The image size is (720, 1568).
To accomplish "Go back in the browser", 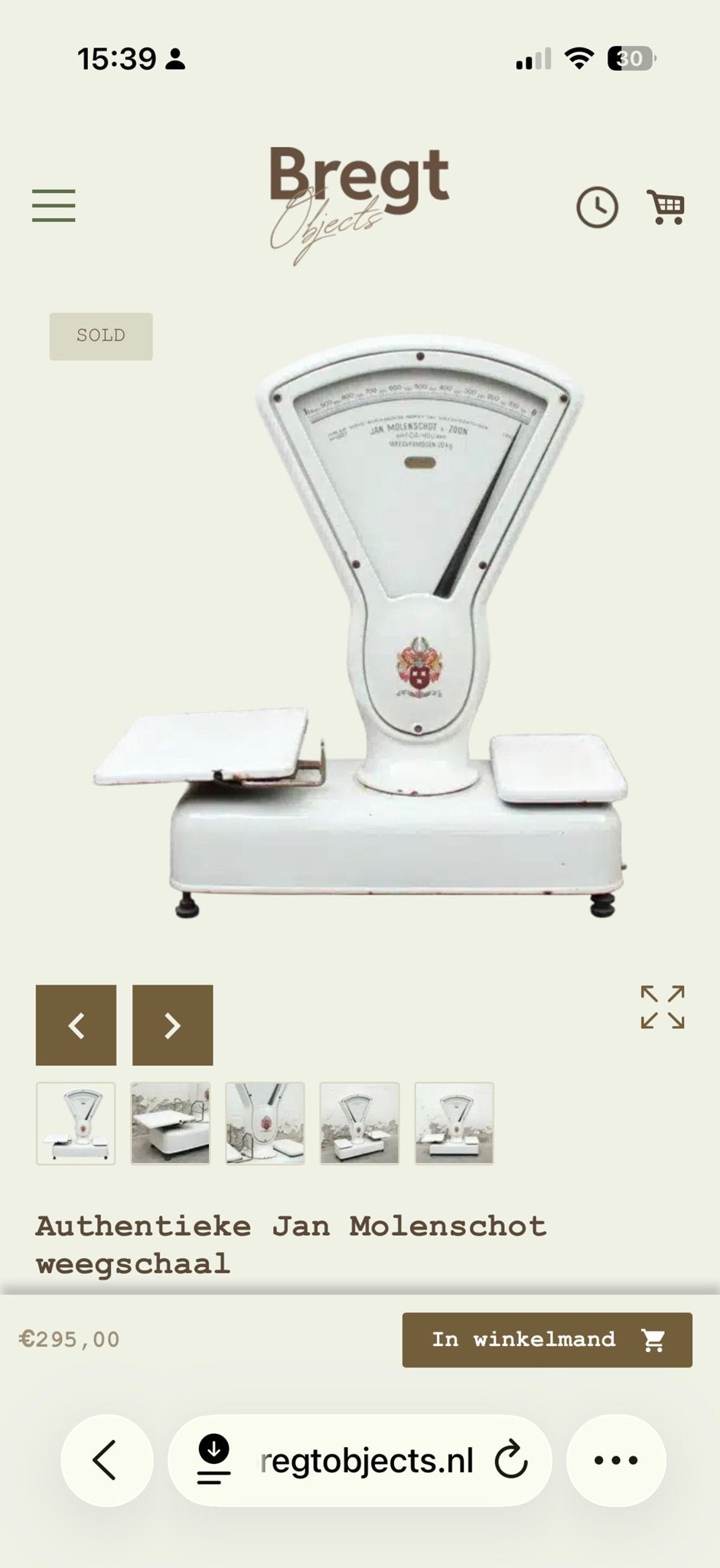I will (106, 1461).
